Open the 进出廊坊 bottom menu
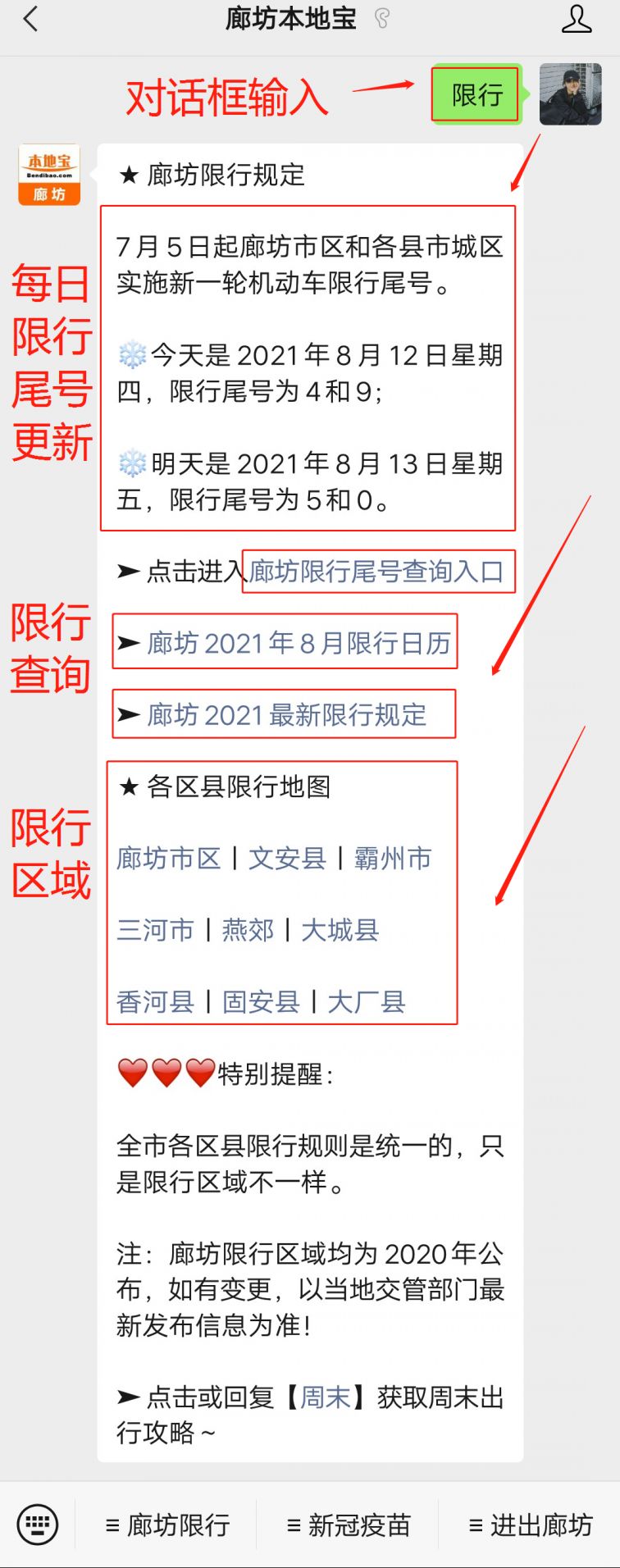Viewport: 620px width, 1568px height. [x=530, y=1525]
